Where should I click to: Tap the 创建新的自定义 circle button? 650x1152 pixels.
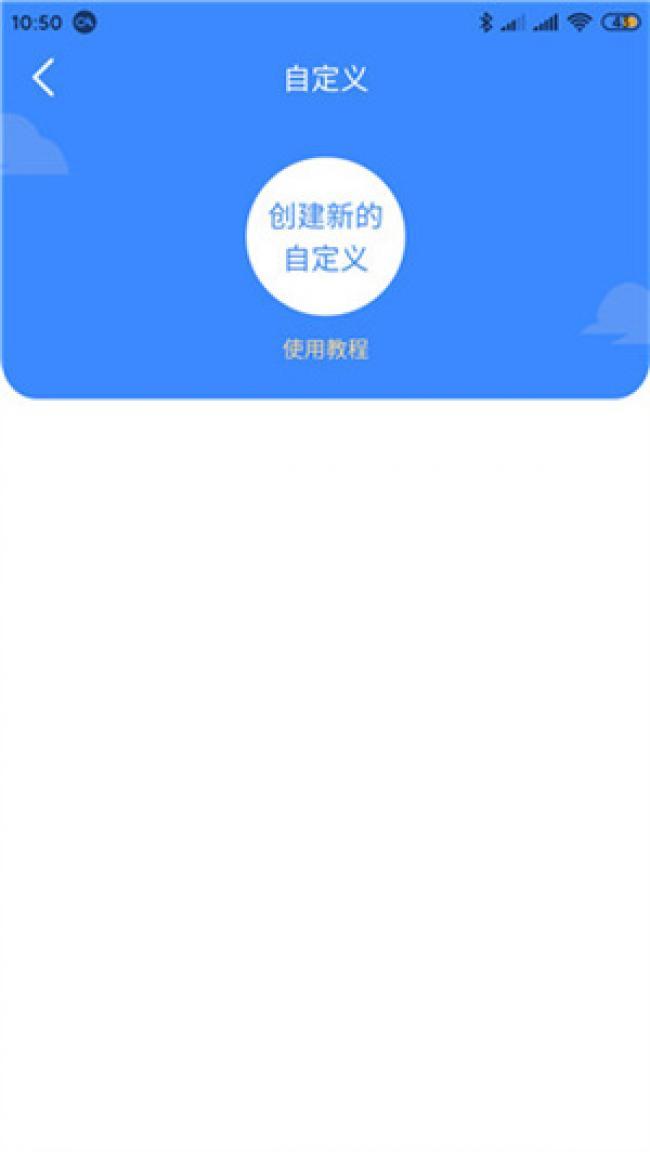[325, 237]
